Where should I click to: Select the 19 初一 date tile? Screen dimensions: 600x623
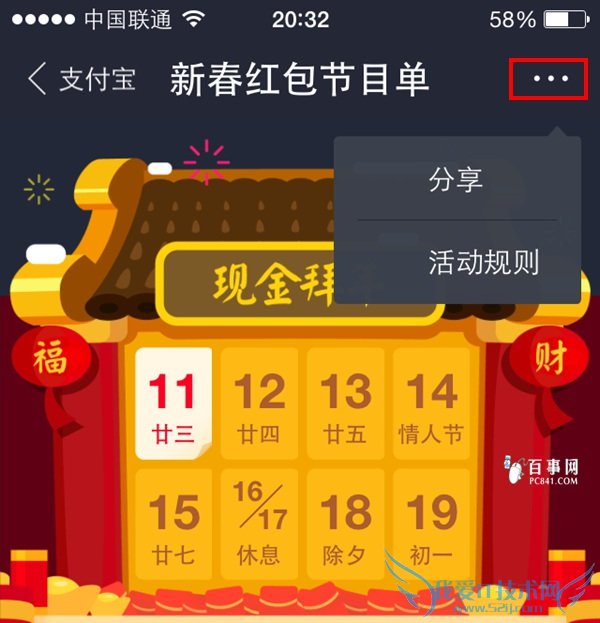432,522
